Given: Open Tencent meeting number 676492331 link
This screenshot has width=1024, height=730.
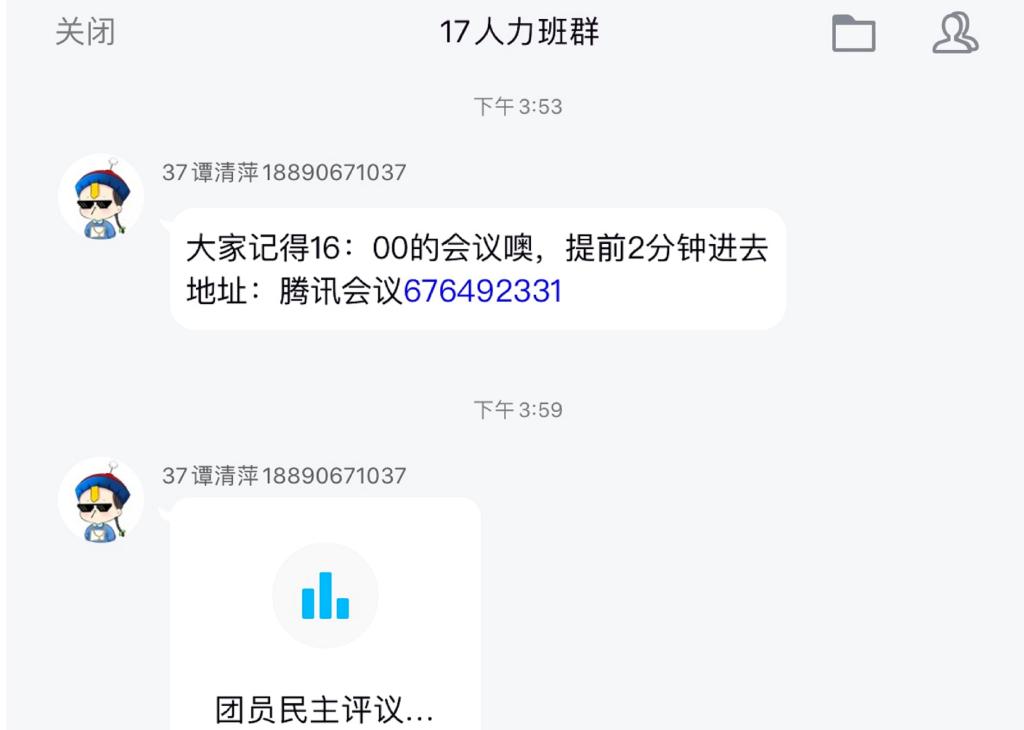Looking at the screenshot, I should click(x=482, y=291).
